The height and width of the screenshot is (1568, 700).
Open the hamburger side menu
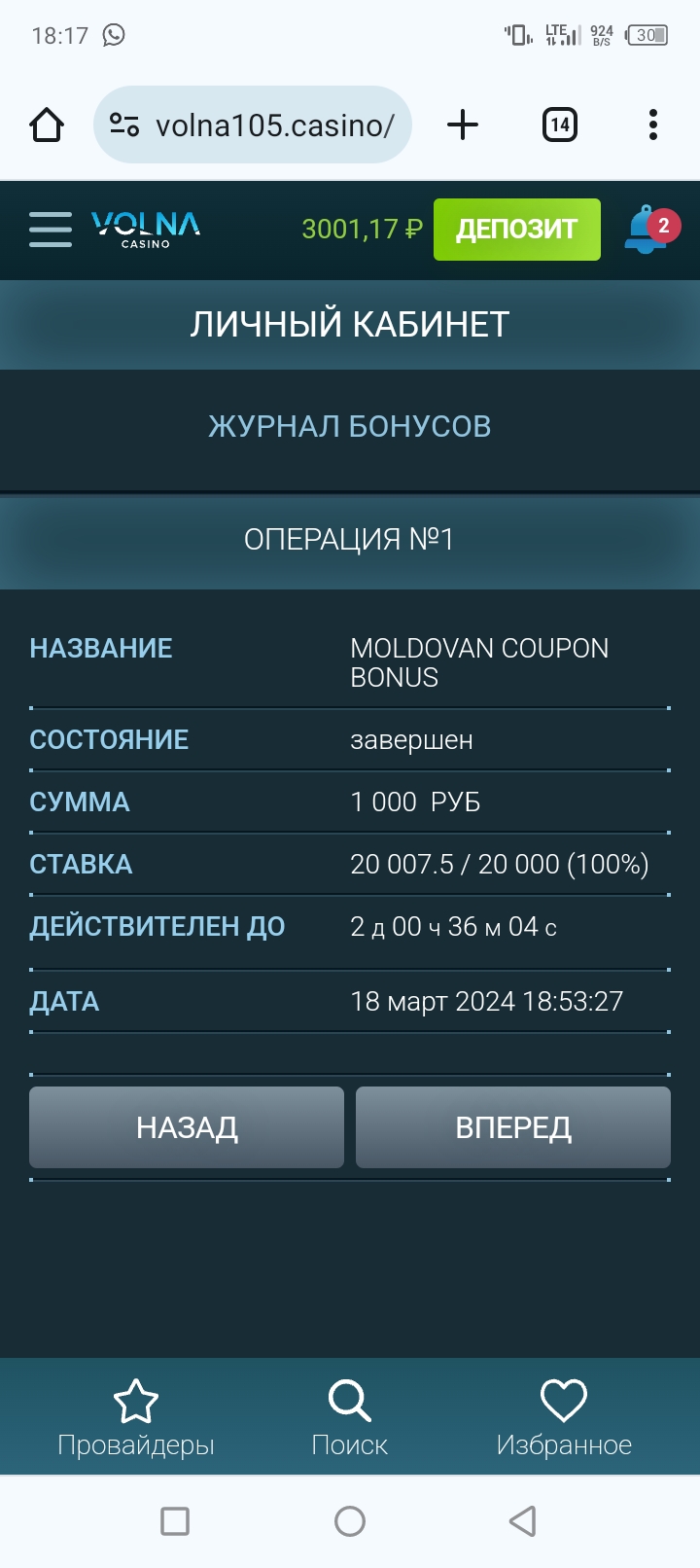point(51,230)
